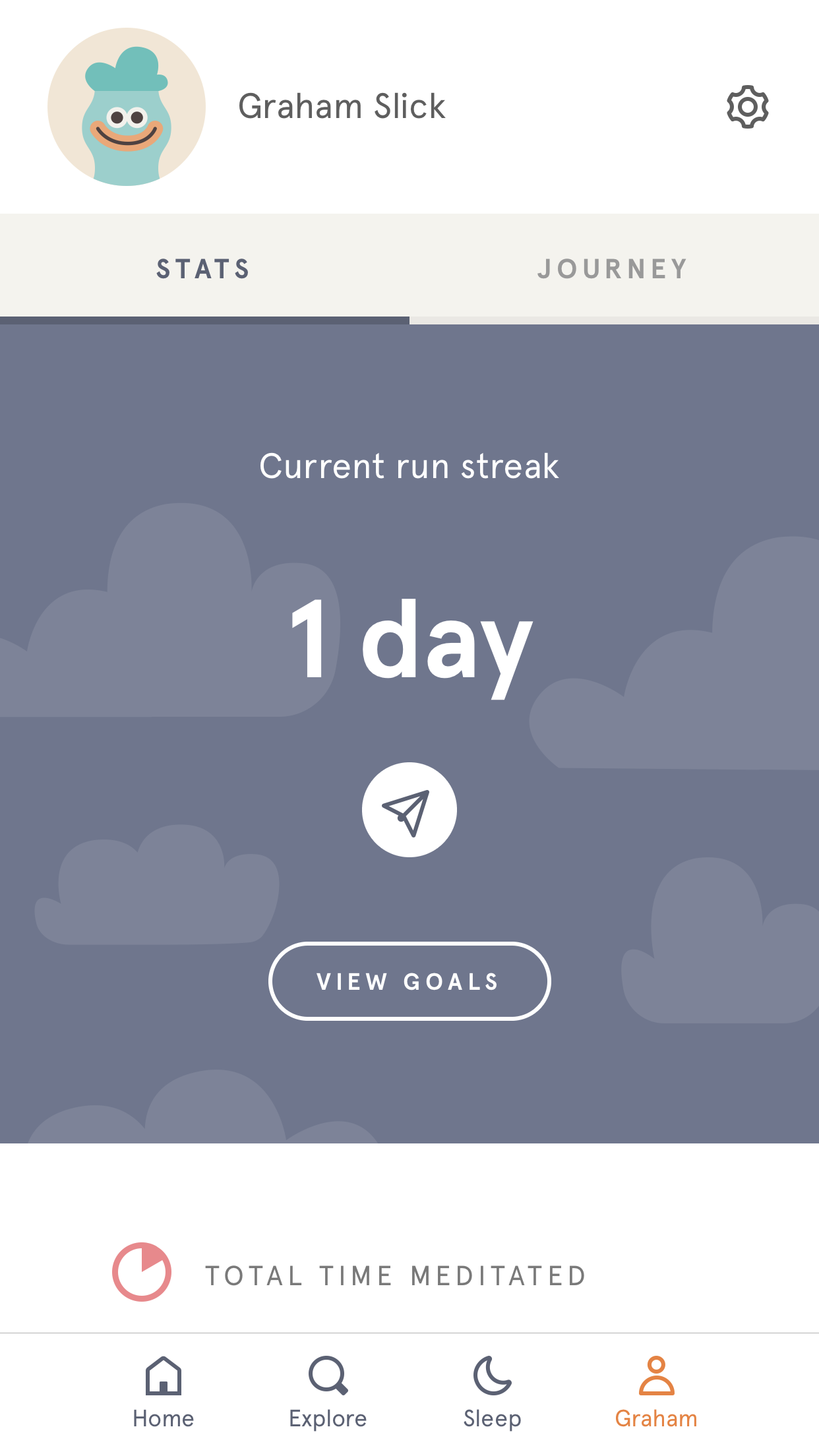This screenshot has width=819, height=1456.
Task: Switch to the Sleep tab
Action: click(x=492, y=1393)
